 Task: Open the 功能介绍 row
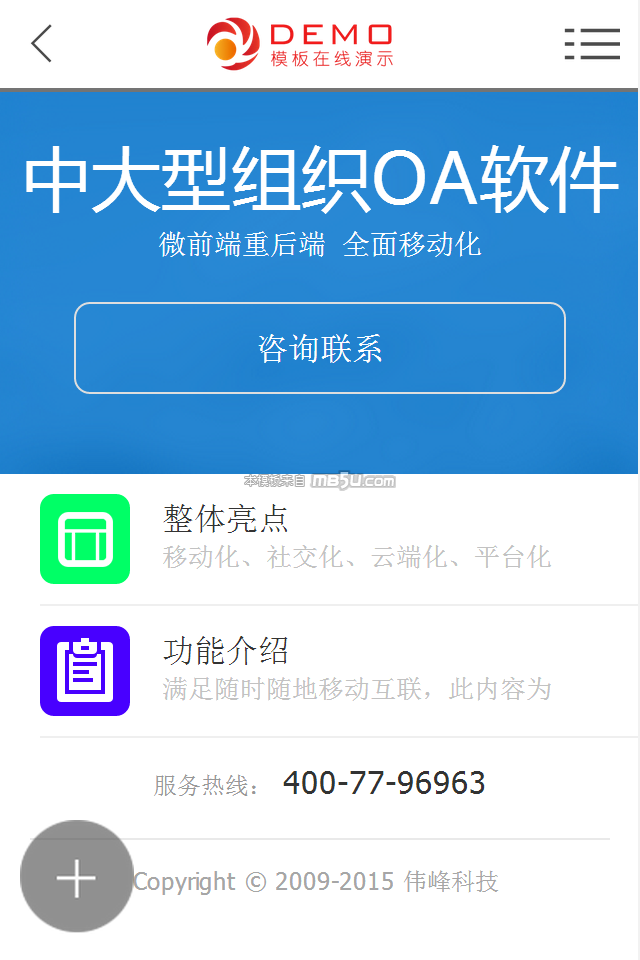338,671
